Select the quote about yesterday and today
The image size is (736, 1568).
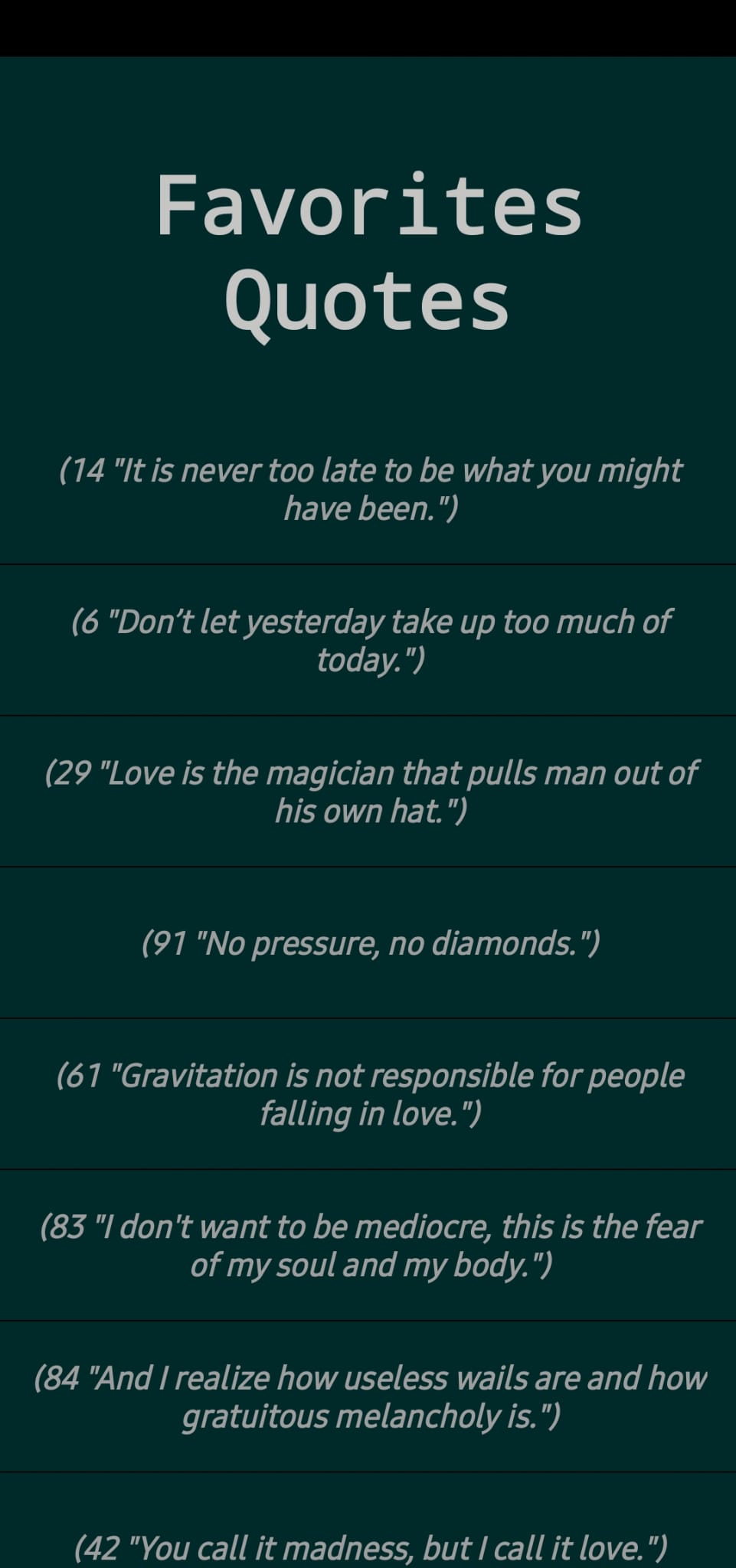[370, 640]
